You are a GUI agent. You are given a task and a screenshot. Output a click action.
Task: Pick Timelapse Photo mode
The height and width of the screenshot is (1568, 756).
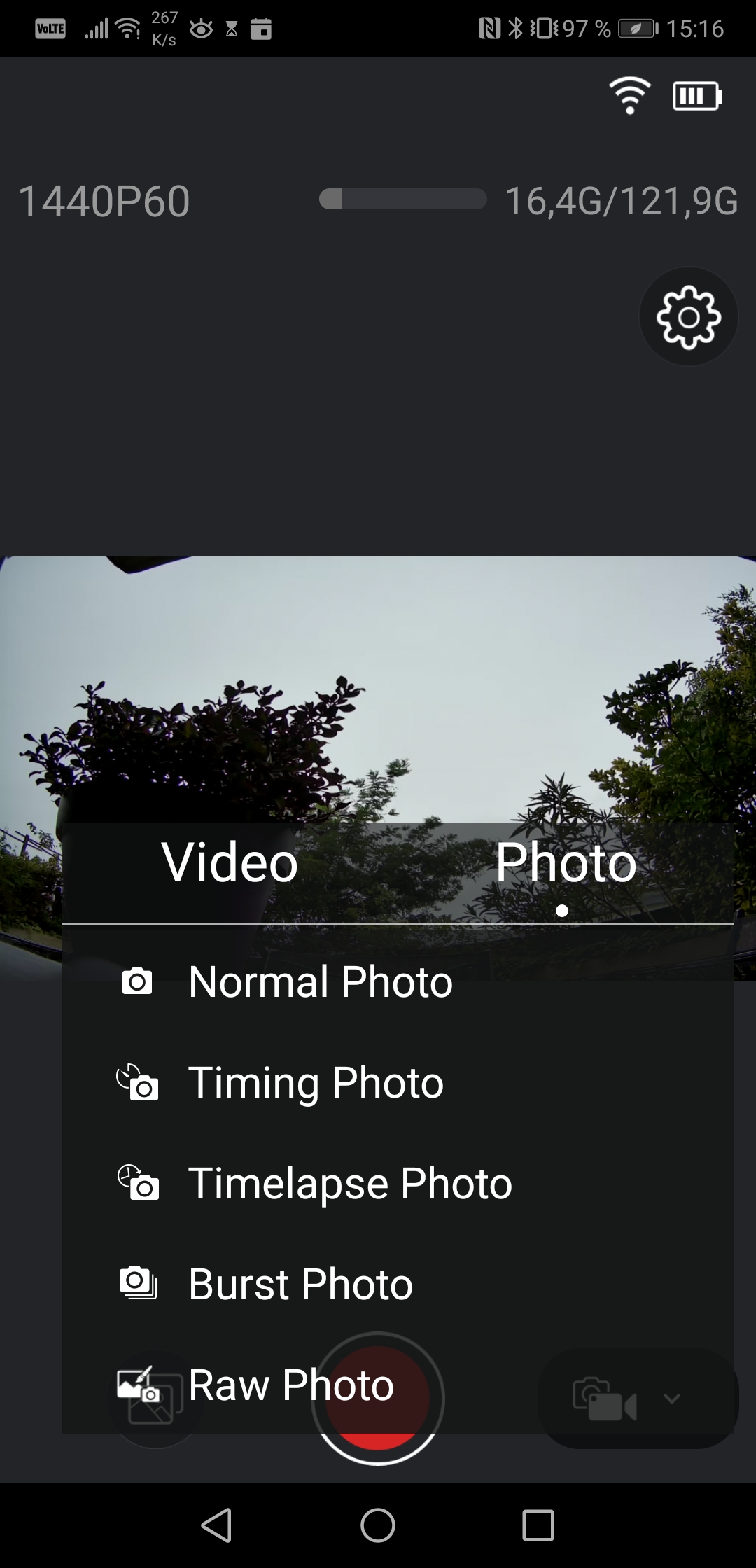coord(398,1183)
